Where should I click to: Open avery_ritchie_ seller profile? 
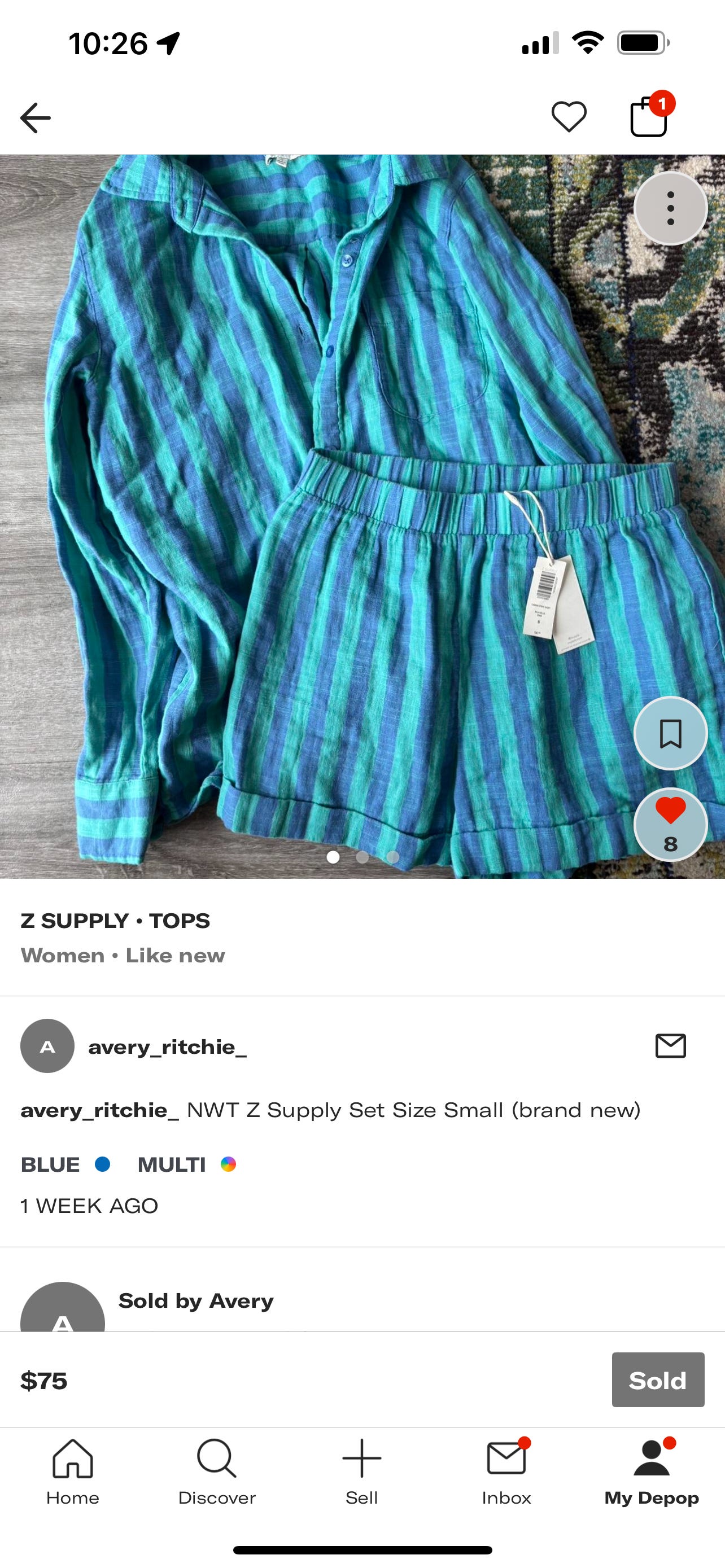[167, 1046]
